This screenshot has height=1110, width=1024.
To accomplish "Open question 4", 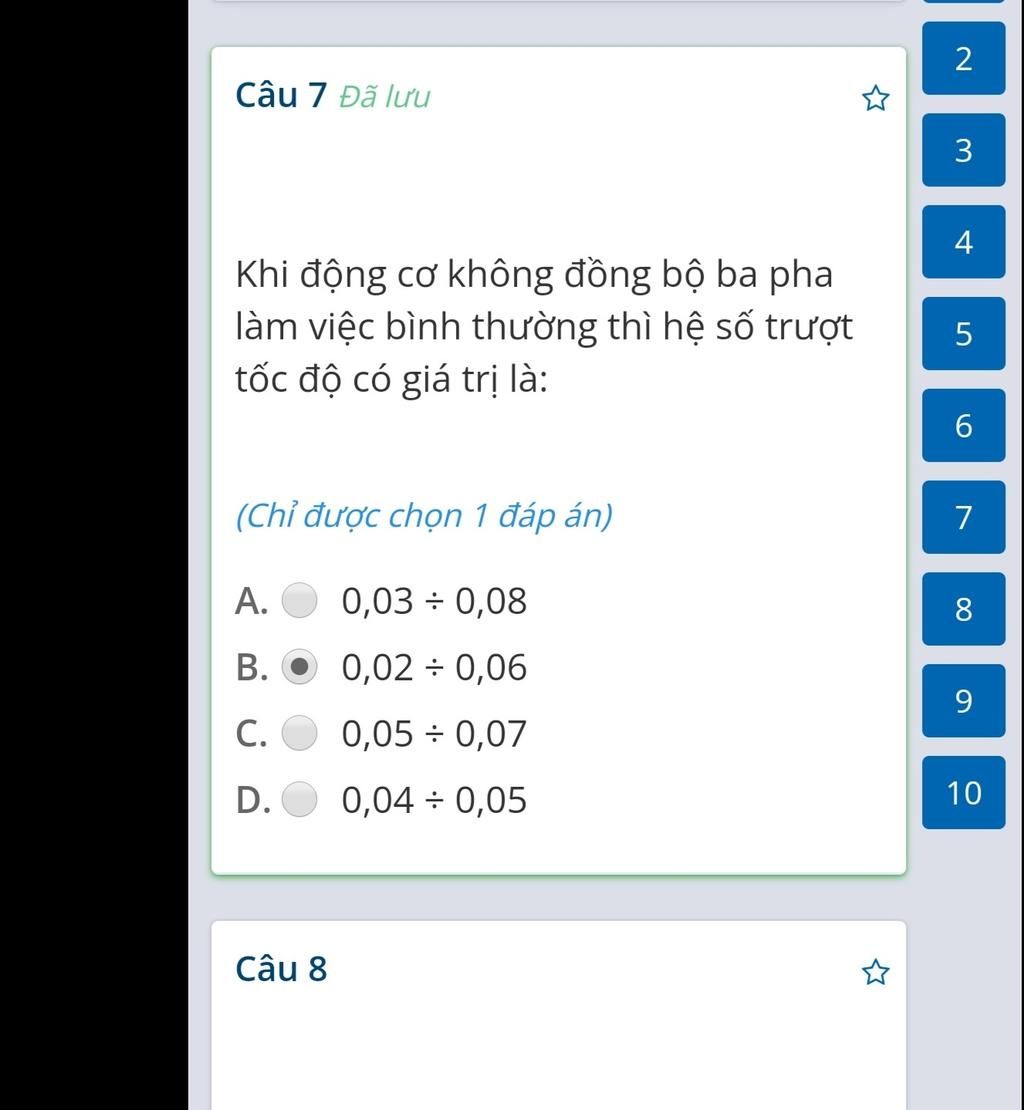I will [963, 242].
